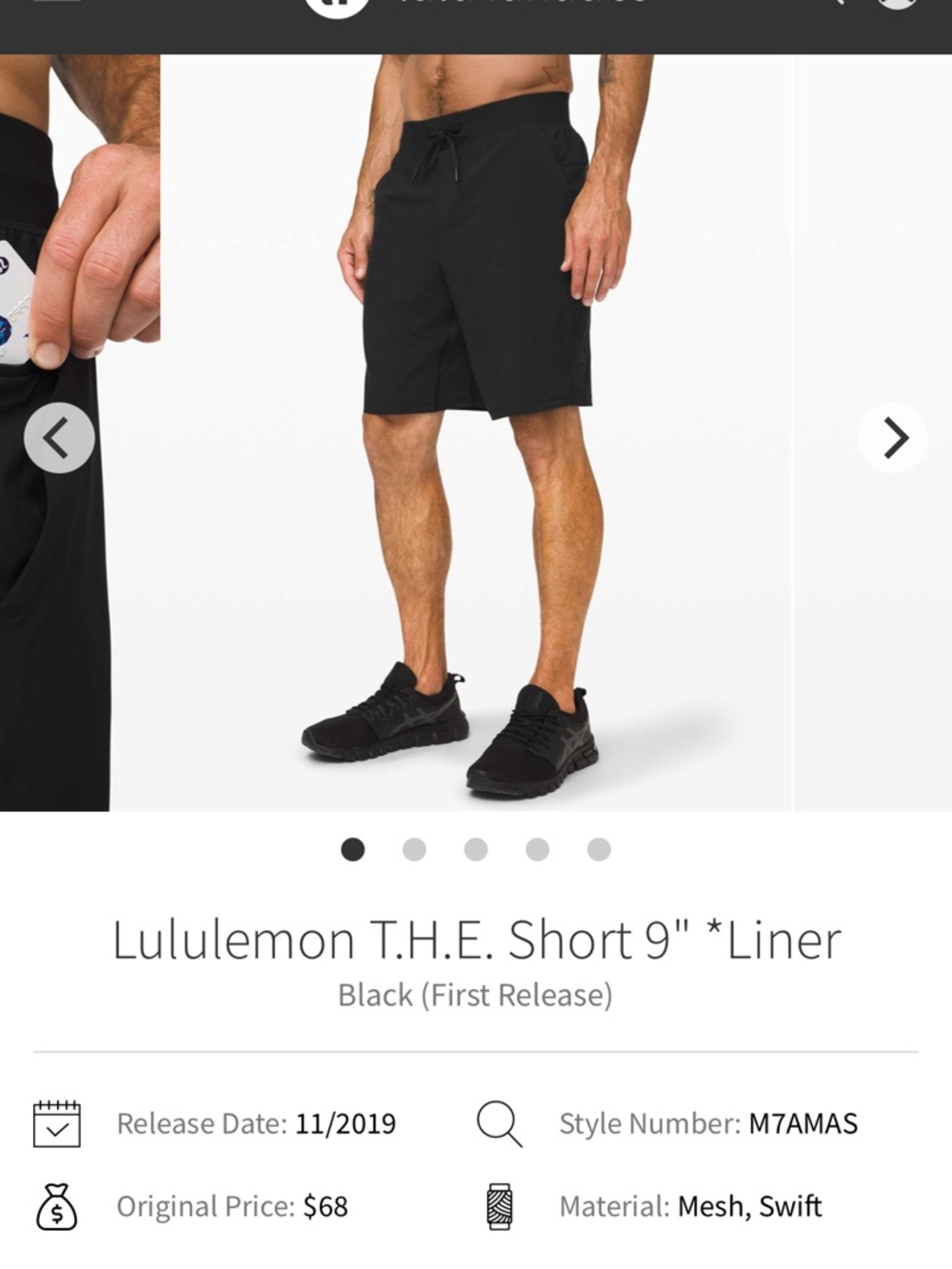The image size is (952, 1269).
Task: Select the middle carousel dot
Action: (475, 849)
